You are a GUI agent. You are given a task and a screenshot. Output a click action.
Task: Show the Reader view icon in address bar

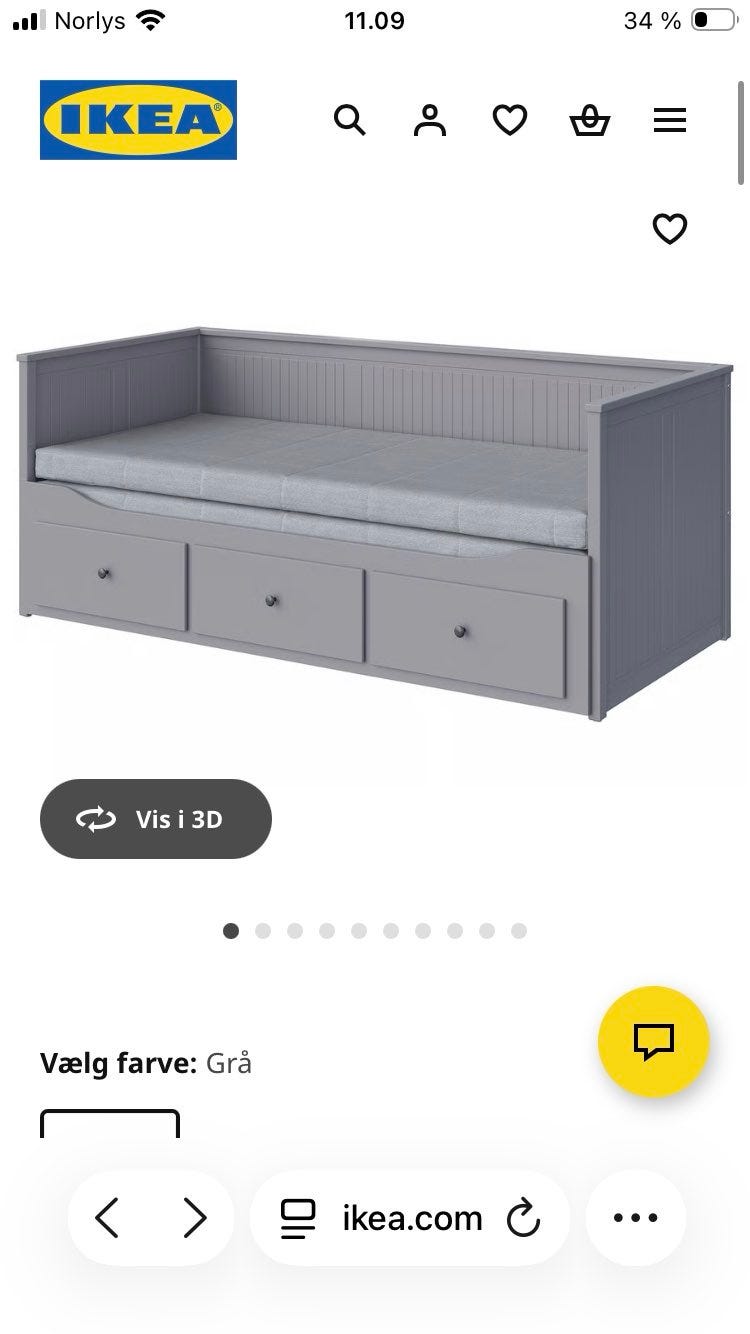click(296, 1218)
